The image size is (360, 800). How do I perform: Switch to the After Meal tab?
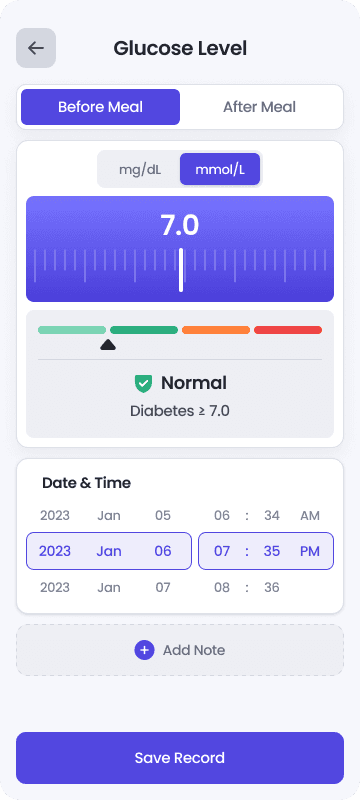[x=260, y=107]
